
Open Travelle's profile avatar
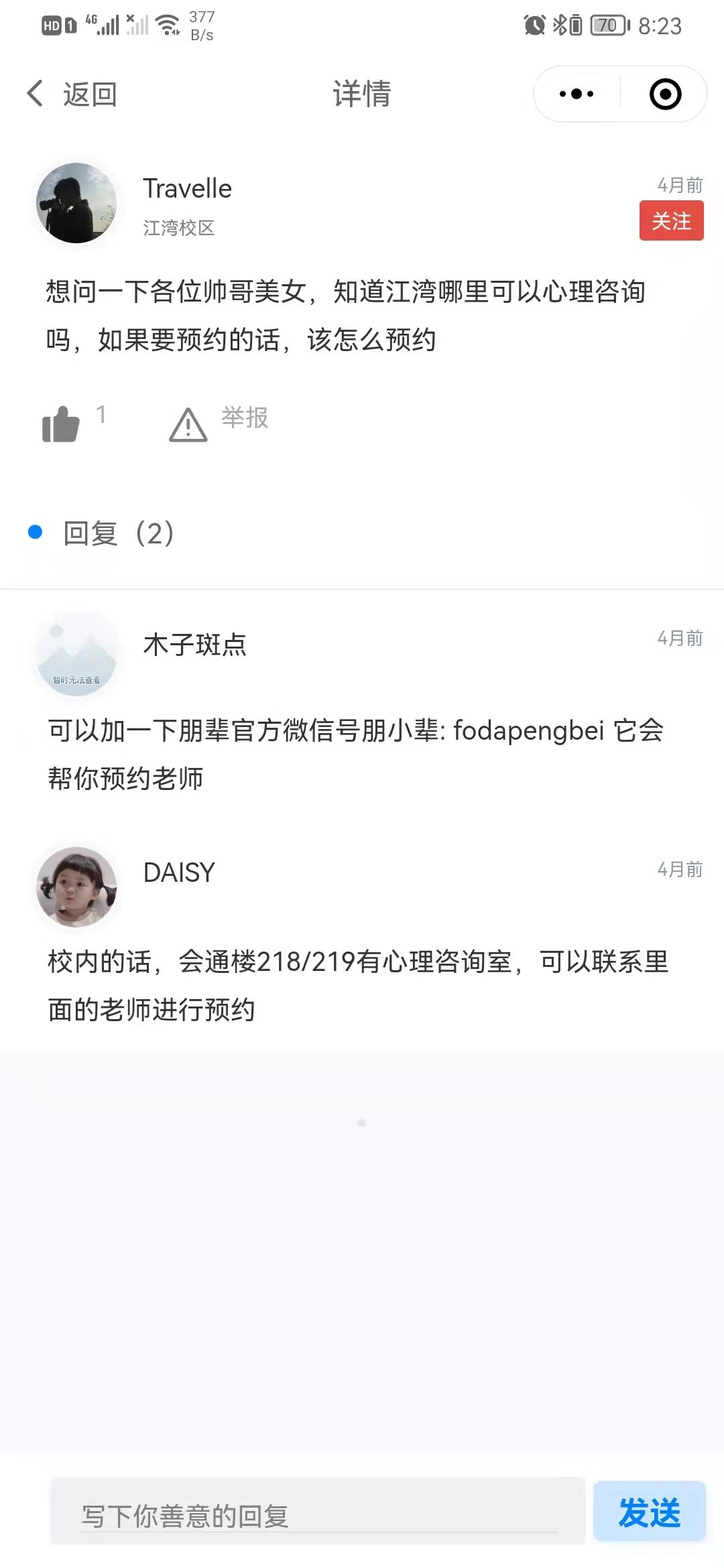[76, 203]
